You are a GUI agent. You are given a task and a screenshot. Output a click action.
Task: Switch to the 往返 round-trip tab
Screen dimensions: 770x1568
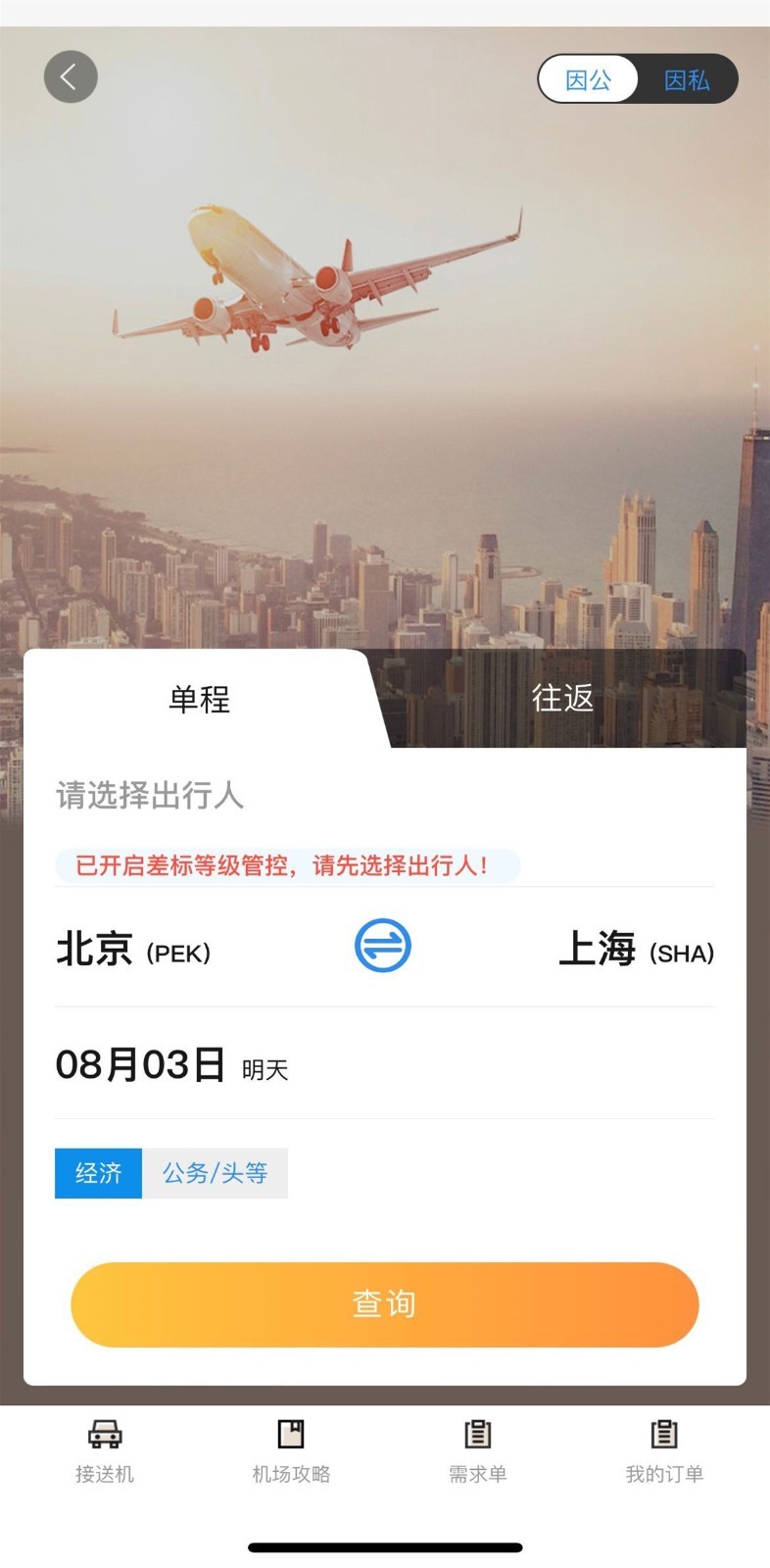click(562, 698)
